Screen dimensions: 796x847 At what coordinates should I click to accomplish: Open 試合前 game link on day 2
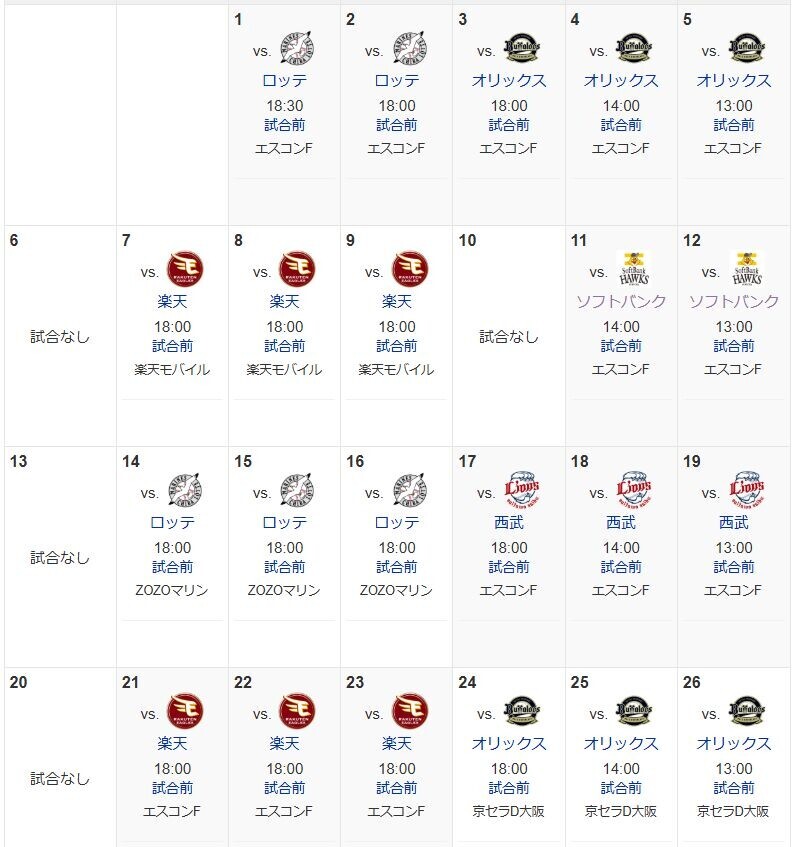[396, 125]
